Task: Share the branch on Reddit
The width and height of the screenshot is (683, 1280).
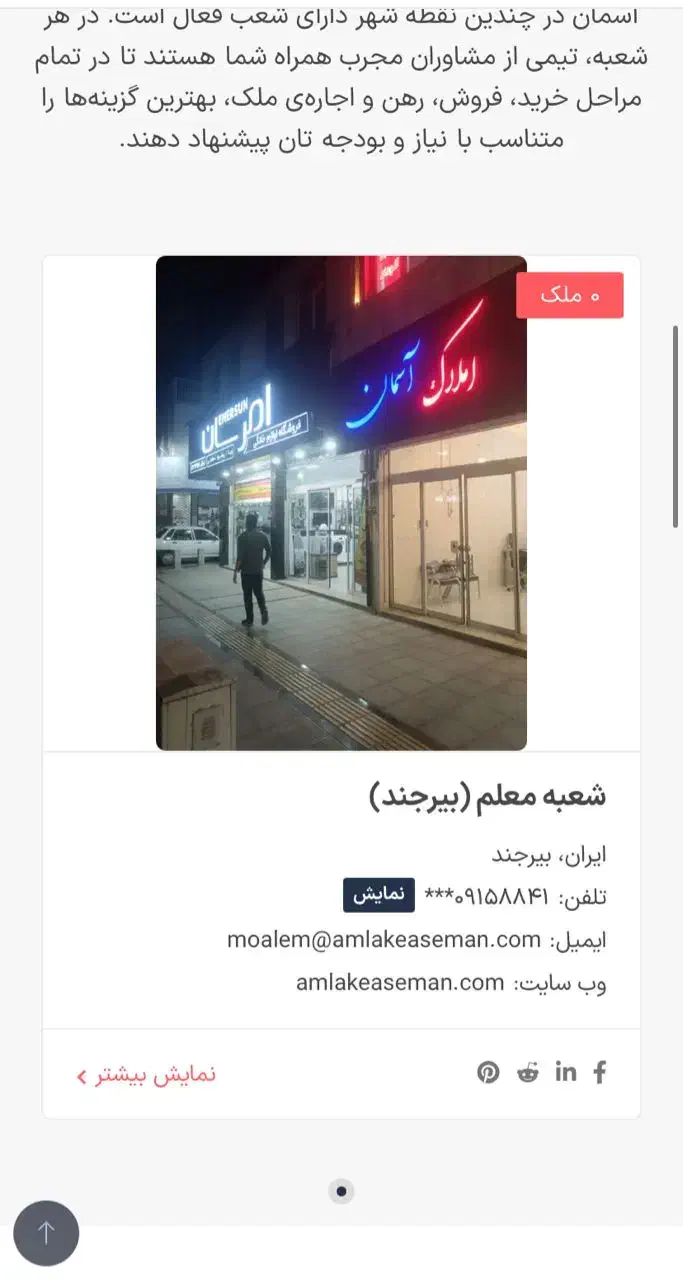Action: 528,1073
